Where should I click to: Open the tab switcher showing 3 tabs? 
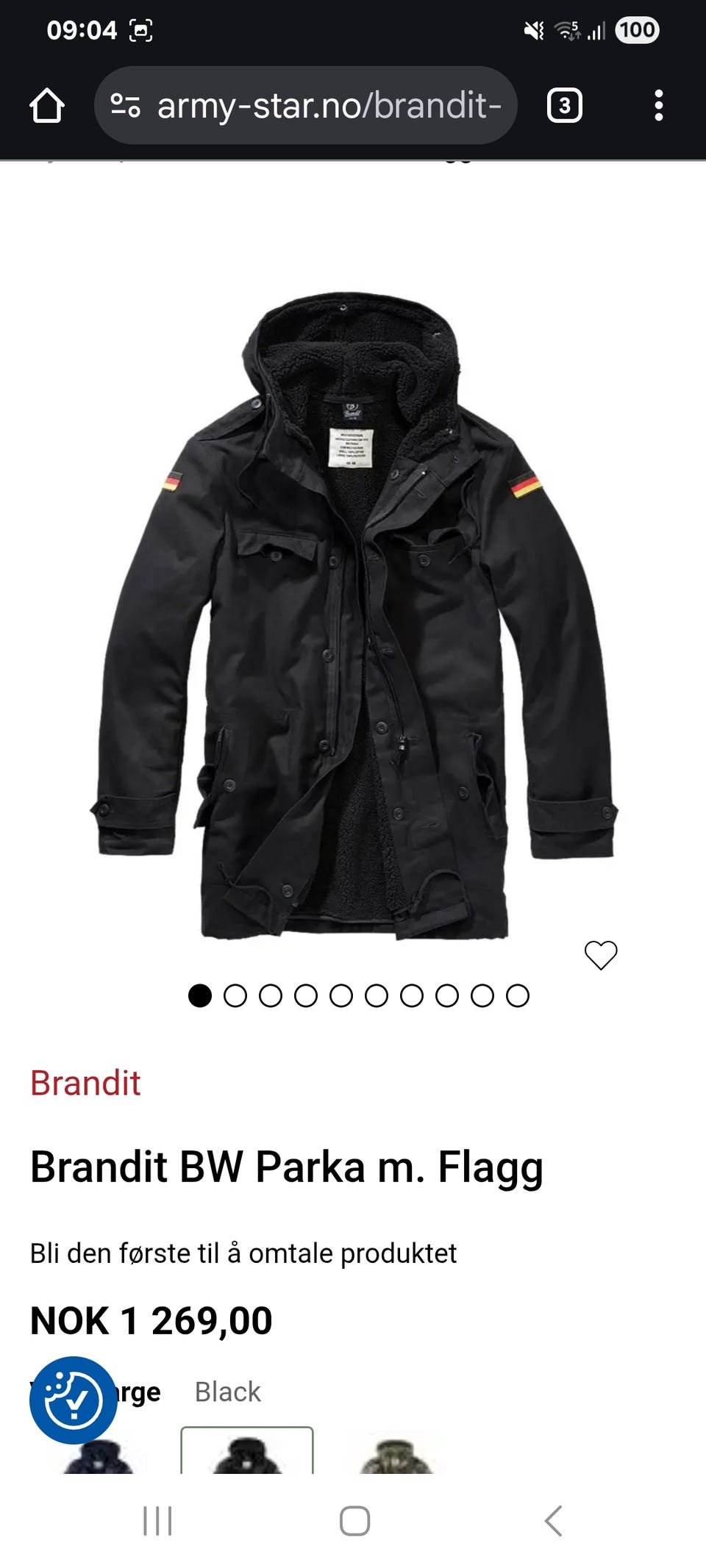point(564,106)
